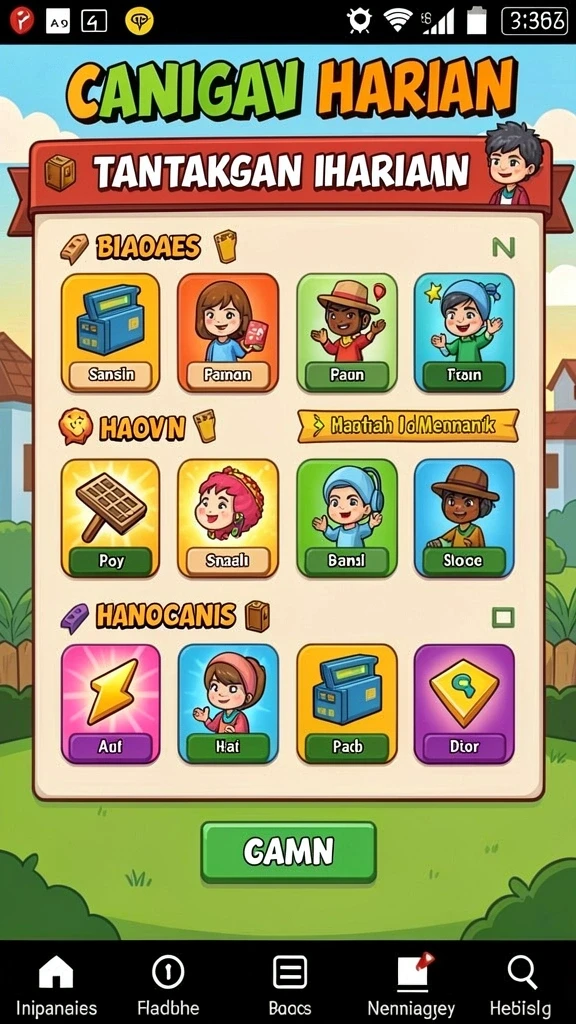Image resolution: width=576 pixels, height=1024 pixels.
Task: Switch to the Fladbhe tab
Action: coord(168,984)
